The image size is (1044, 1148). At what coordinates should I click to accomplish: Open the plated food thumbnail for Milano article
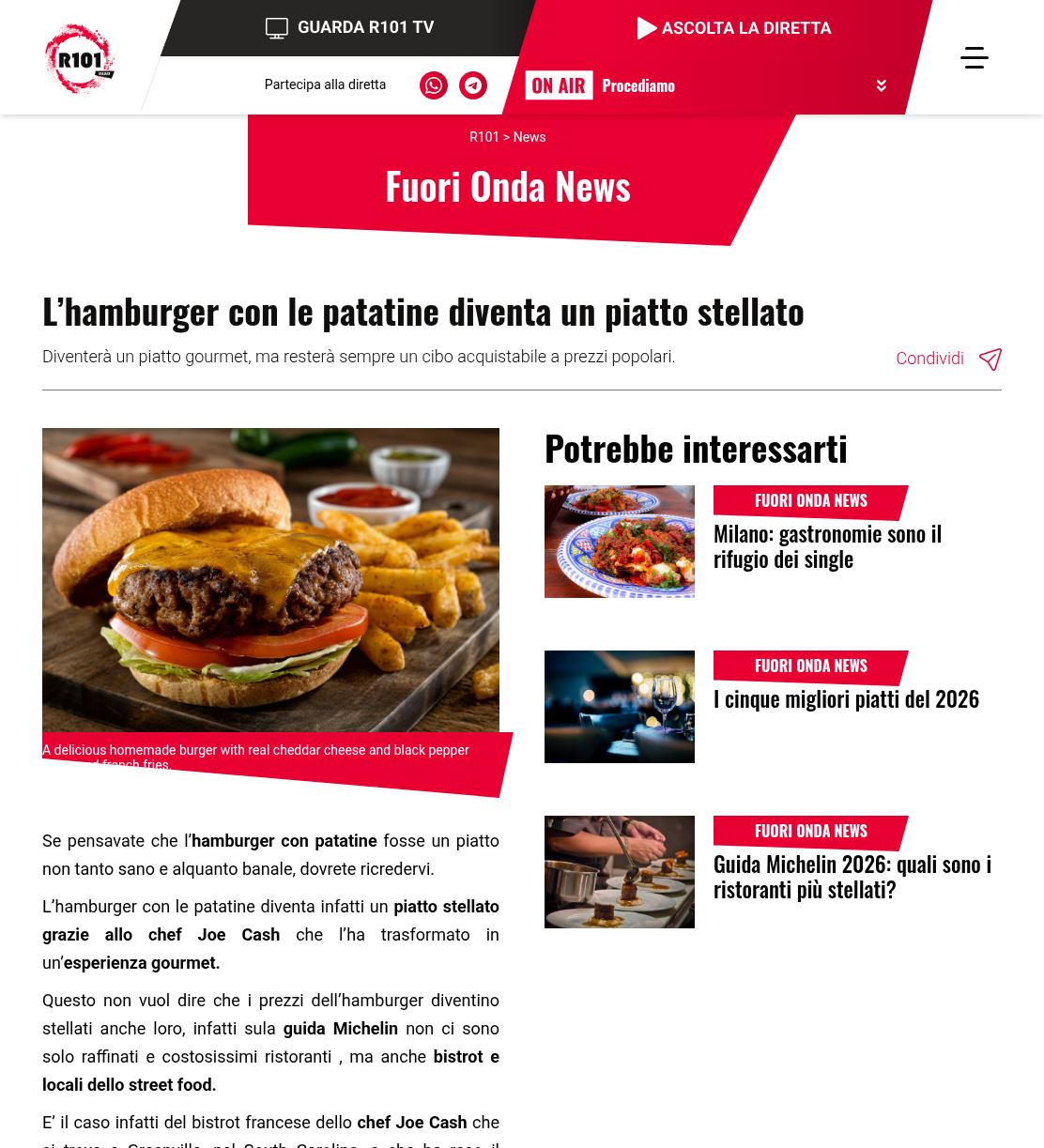[x=620, y=542]
